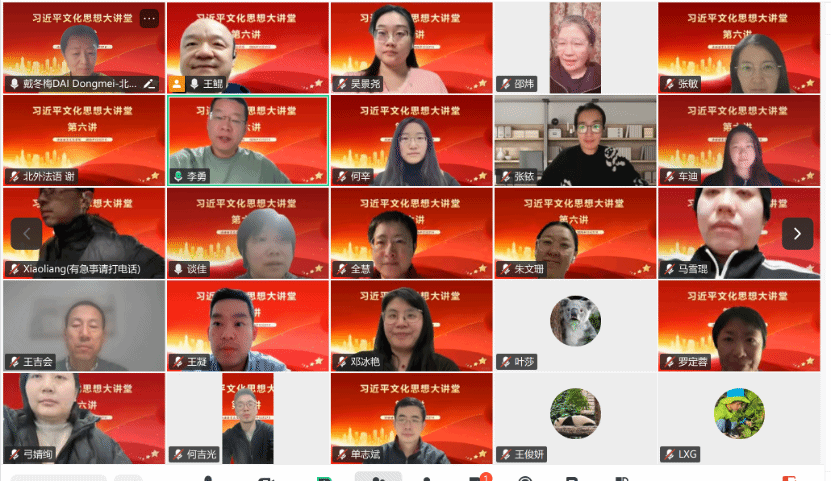Select 王吉会's video tile
This screenshot has width=832, height=482.
coord(84,326)
